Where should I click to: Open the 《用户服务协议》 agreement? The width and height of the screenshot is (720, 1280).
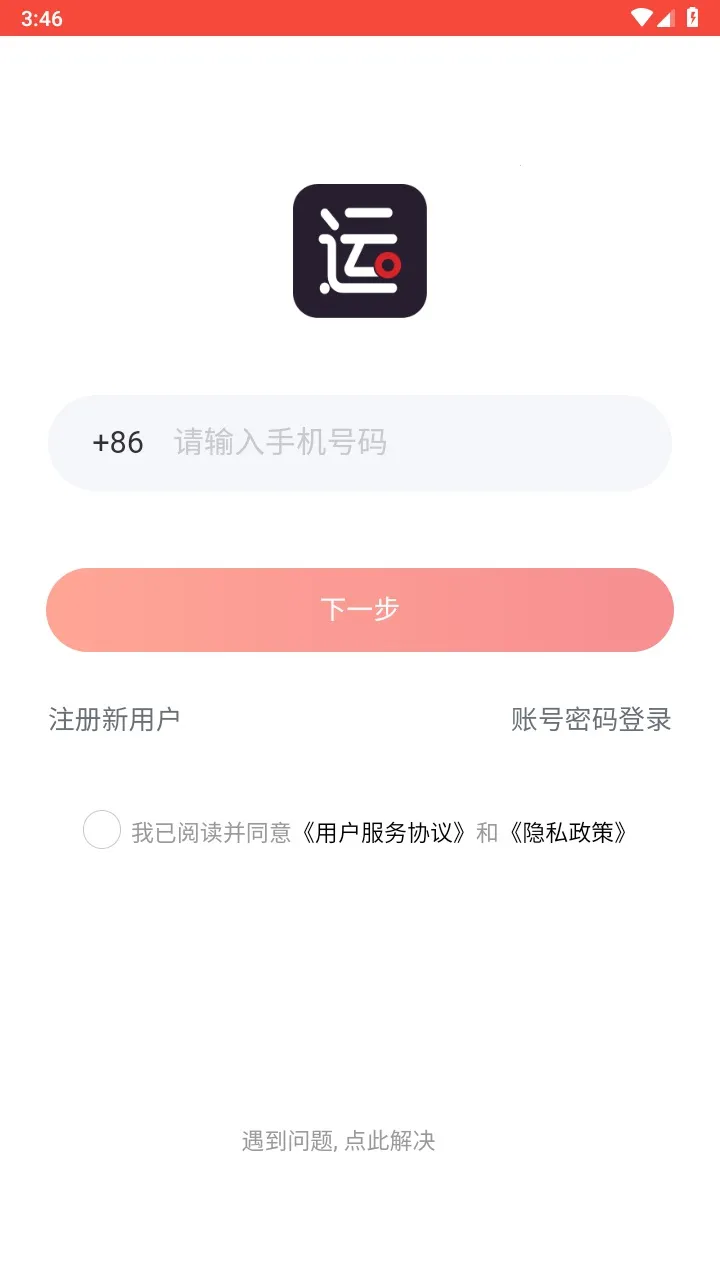pyautogui.click(x=385, y=832)
